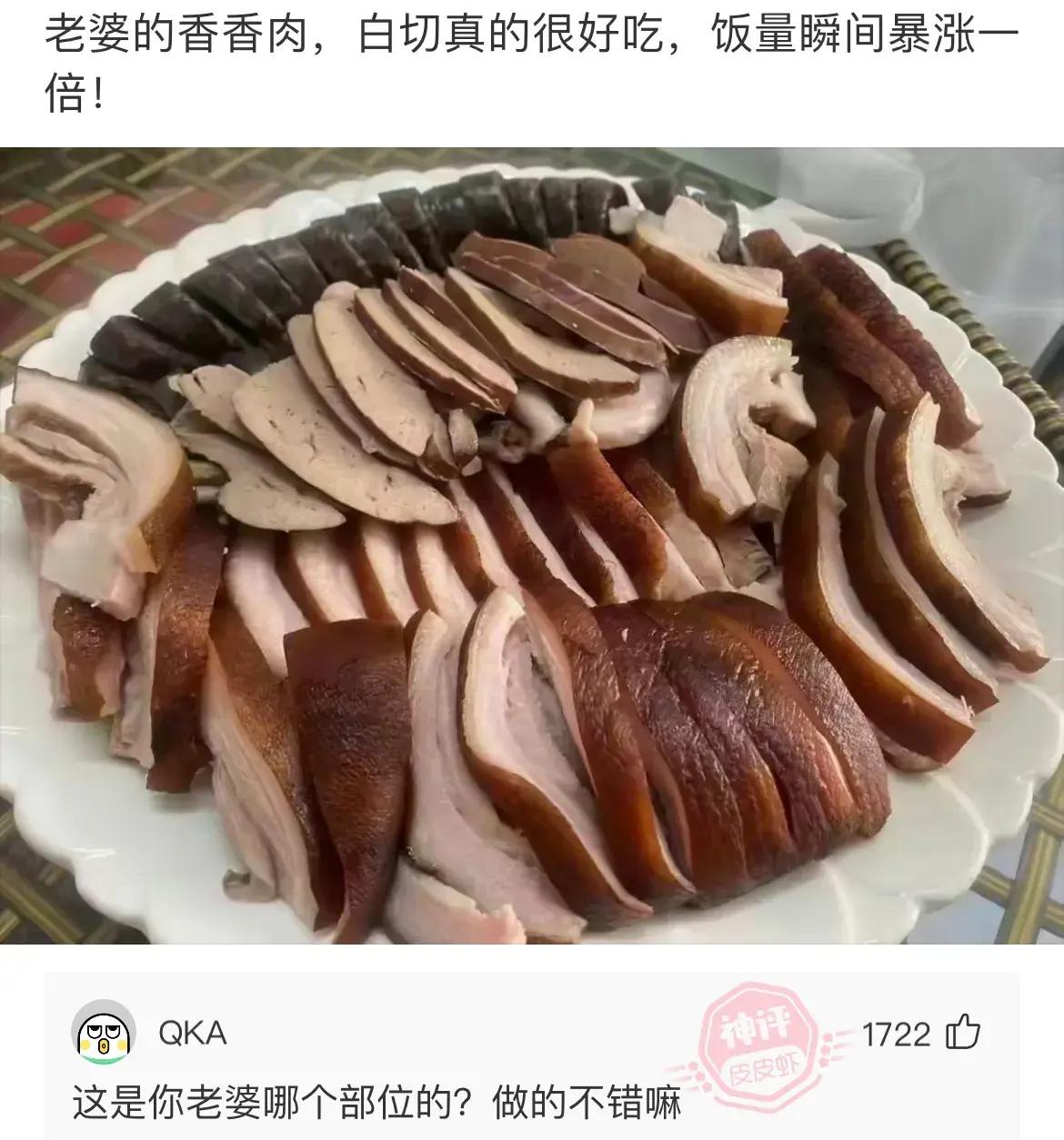The height and width of the screenshot is (1140, 1064).
Task: Like the comment by QKA
Action: tap(963, 1034)
